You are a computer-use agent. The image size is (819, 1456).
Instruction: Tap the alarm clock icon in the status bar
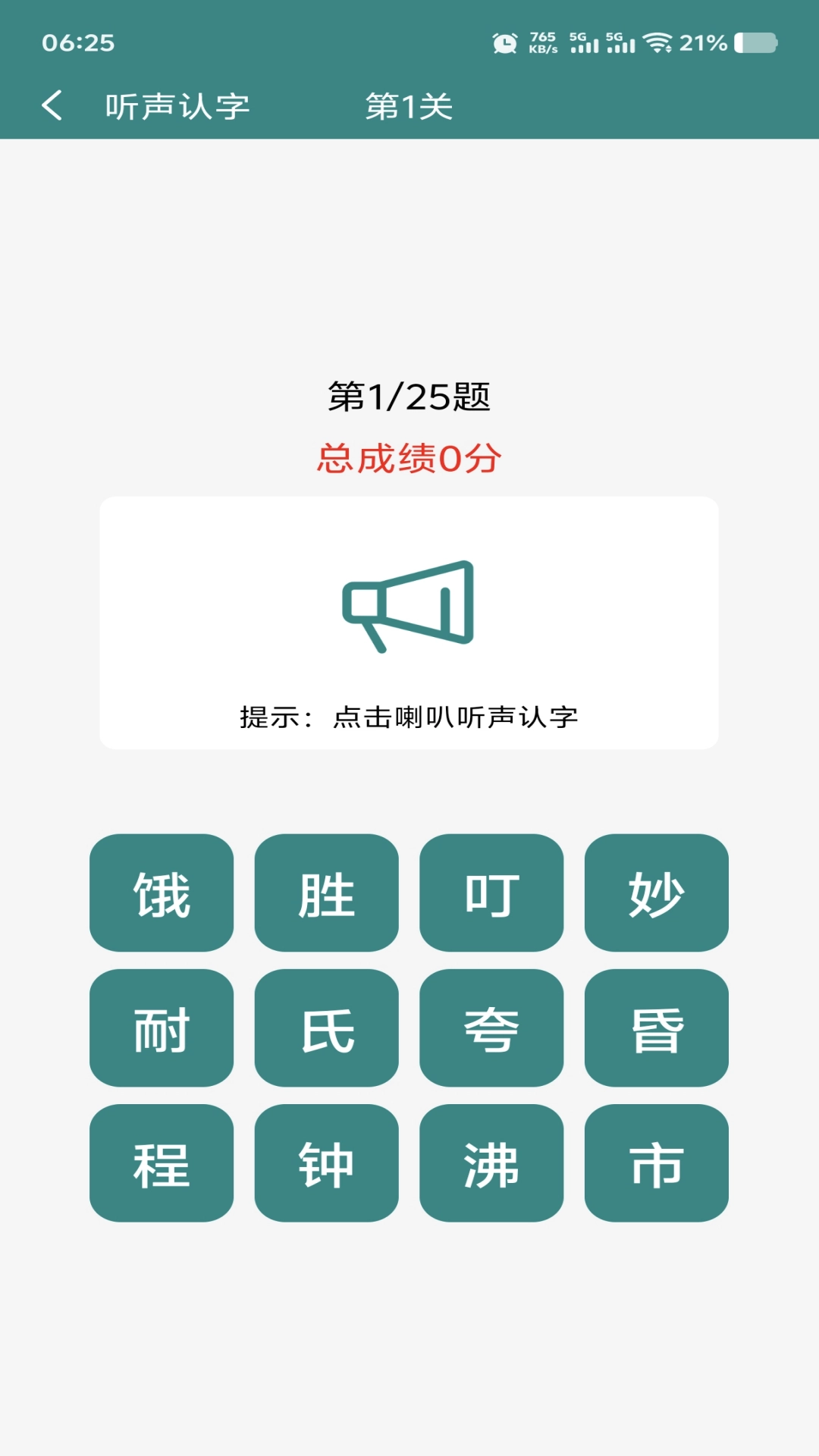pyautogui.click(x=504, y=43)
